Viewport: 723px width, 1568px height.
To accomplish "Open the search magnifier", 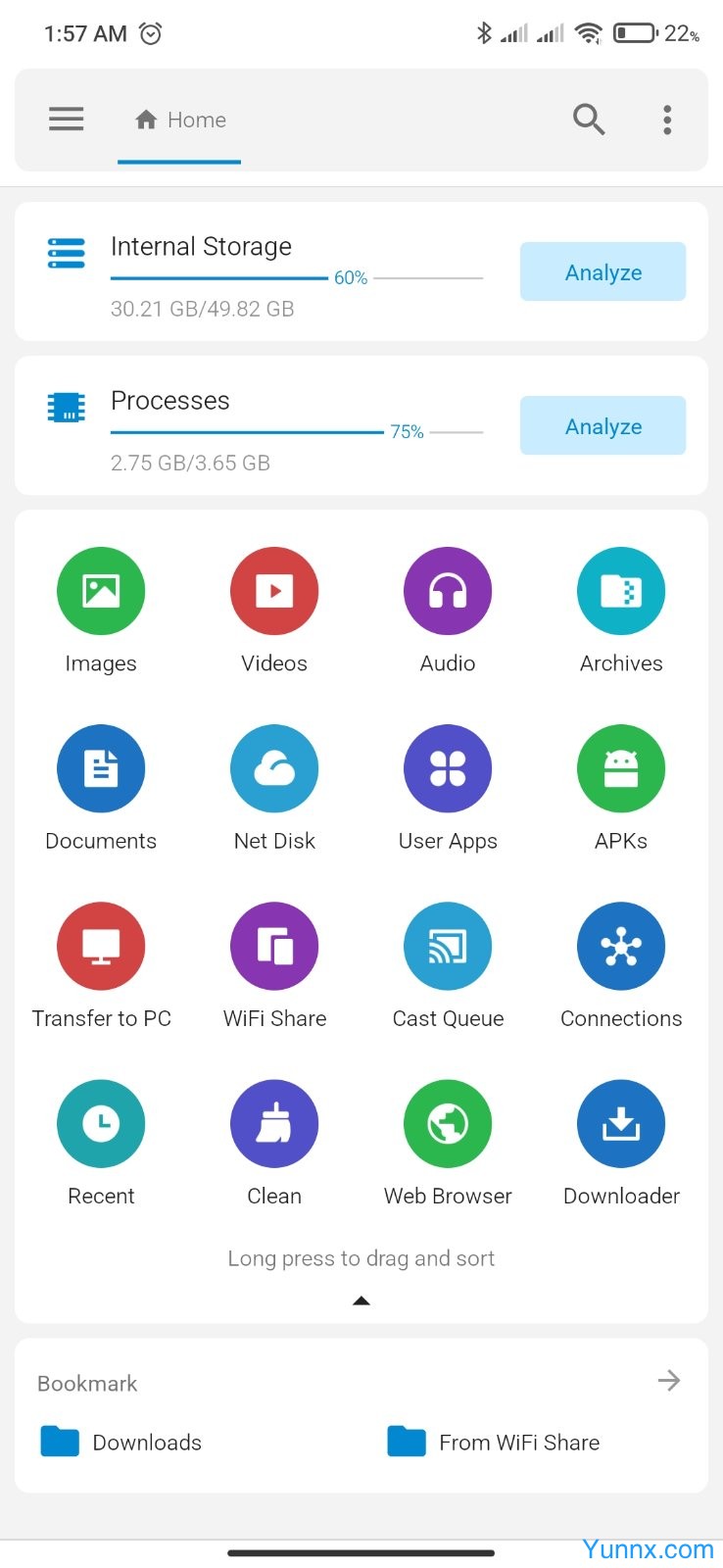I will click(589, 120).
